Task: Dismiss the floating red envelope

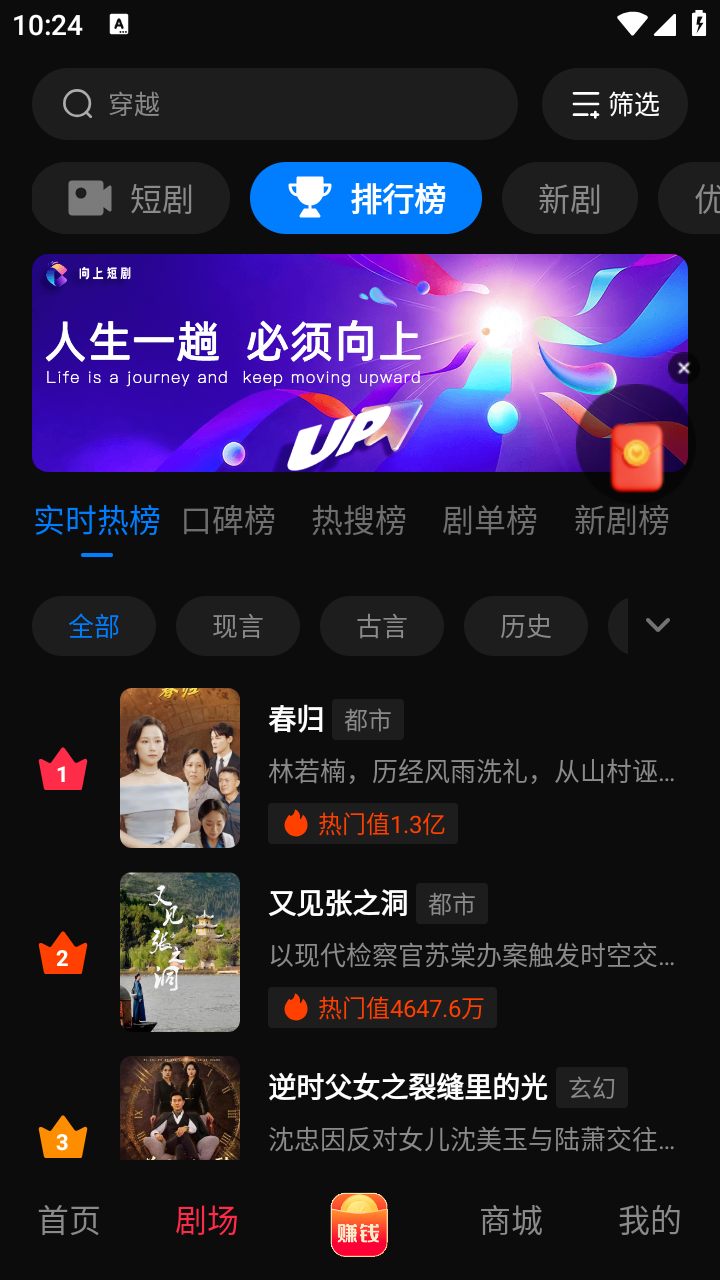Action: (684, 368)
